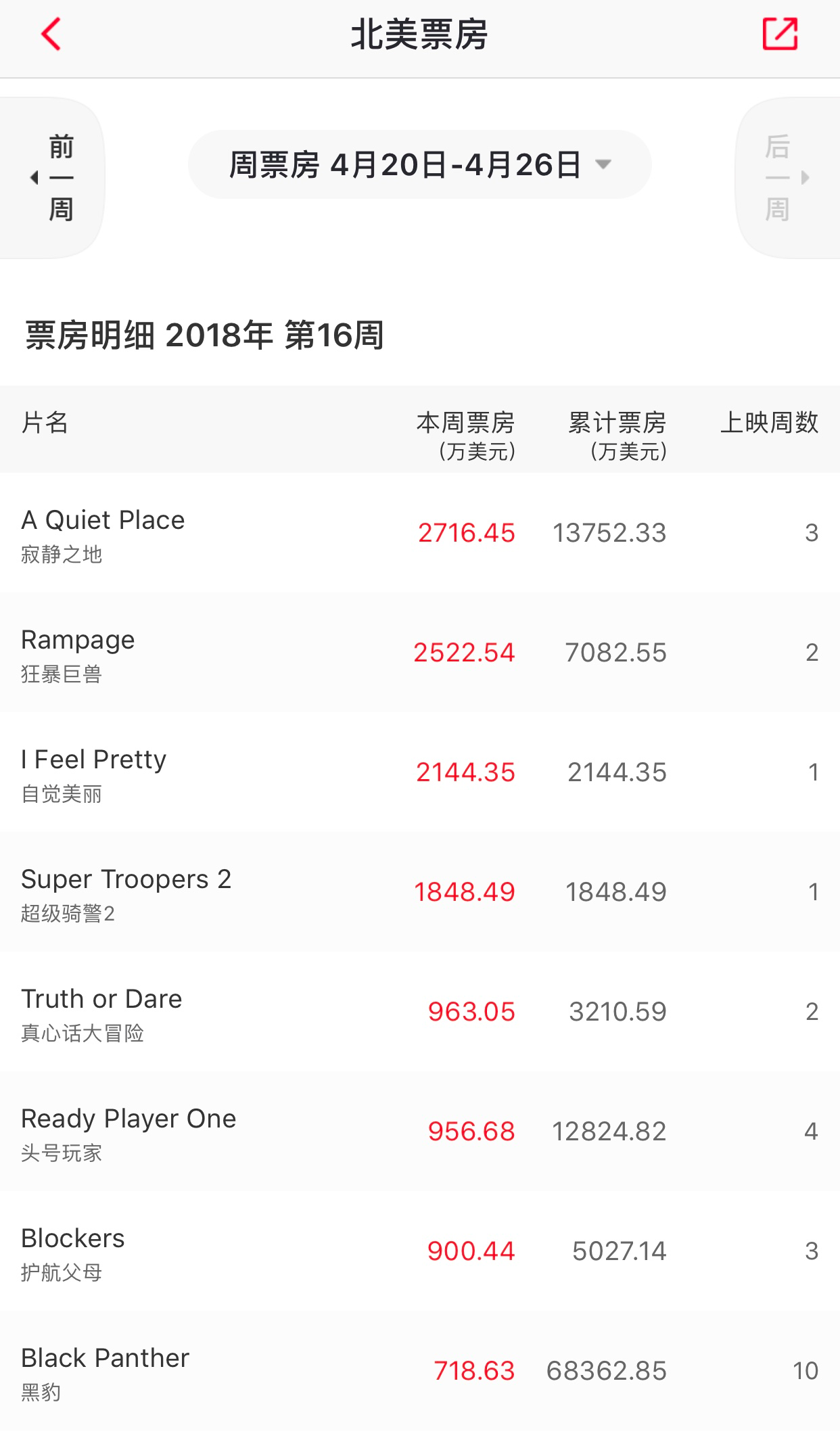Screen dimensions: 840x1442
Task: Open the weekly box office date dropdown
Action: point(419,164)
